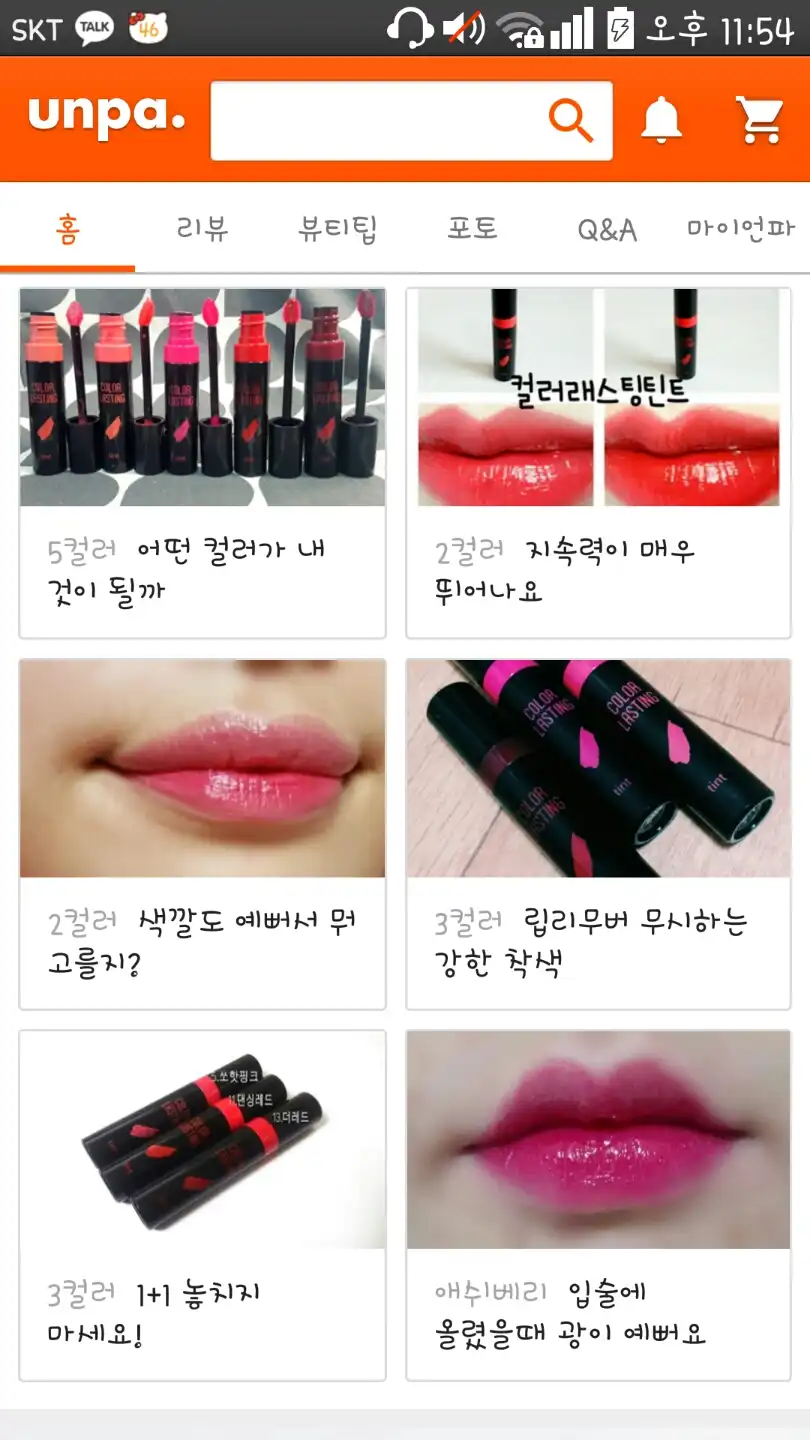Go to the 마이언파 tab
This screenshot has height=1440, width=810.
coord(740,229)
